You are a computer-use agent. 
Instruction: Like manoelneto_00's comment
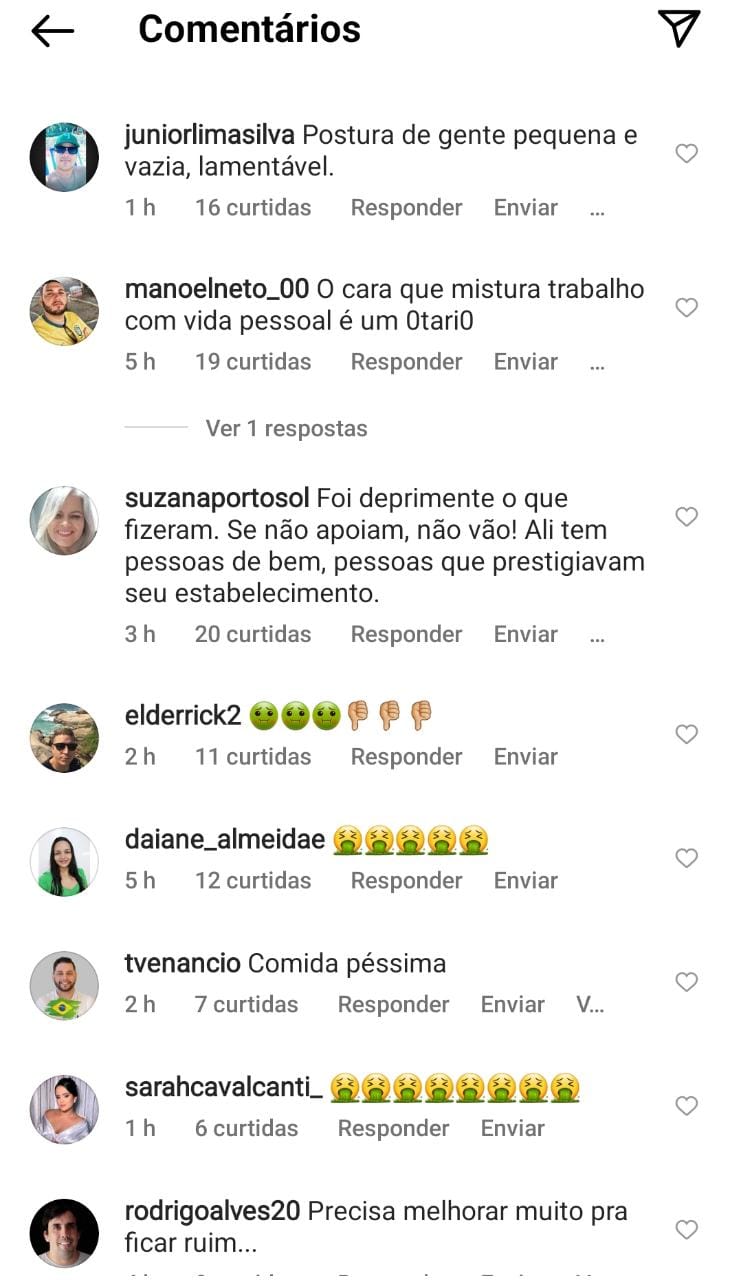[686, 307]
